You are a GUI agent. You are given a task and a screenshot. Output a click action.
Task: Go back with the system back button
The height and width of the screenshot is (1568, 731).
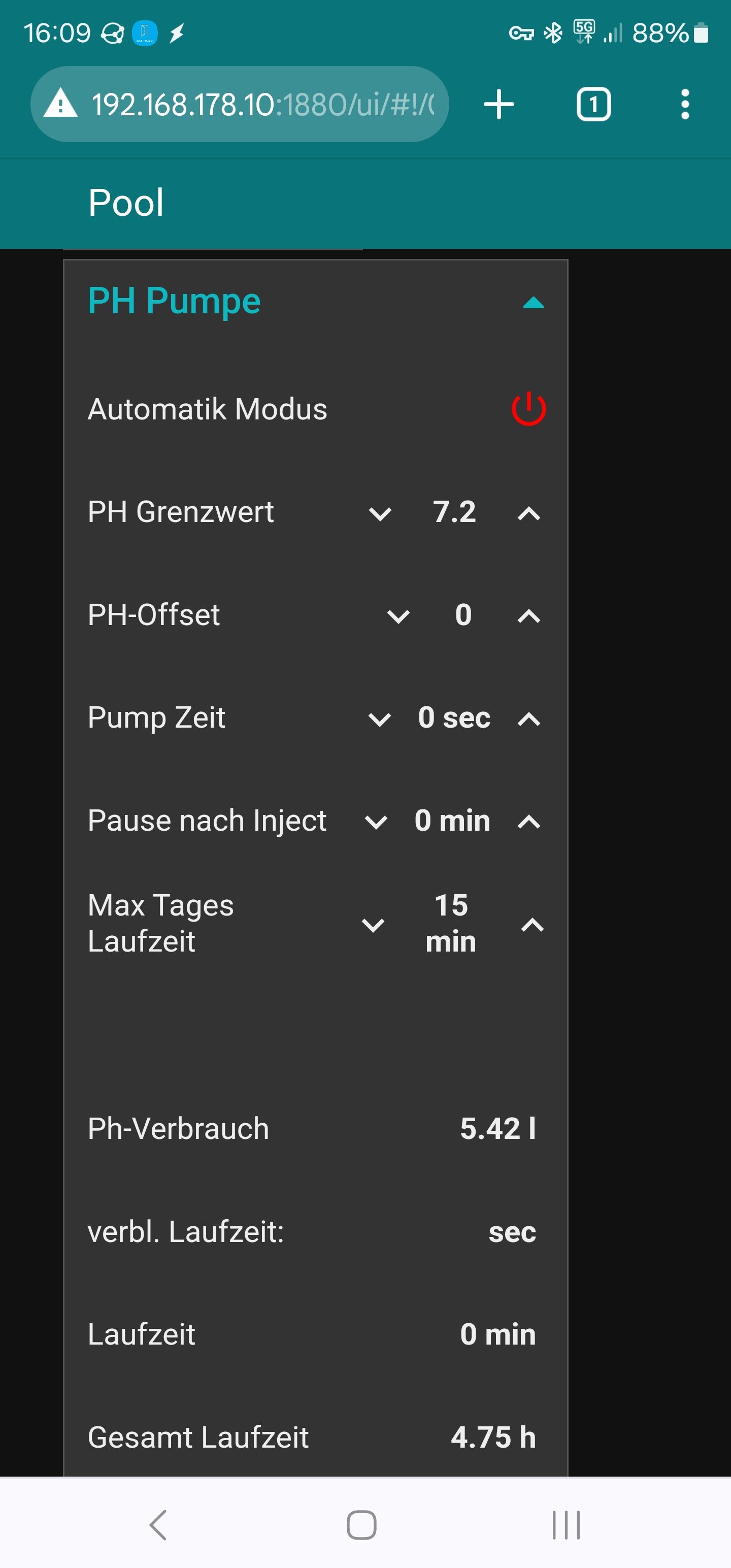(158, 1525)
